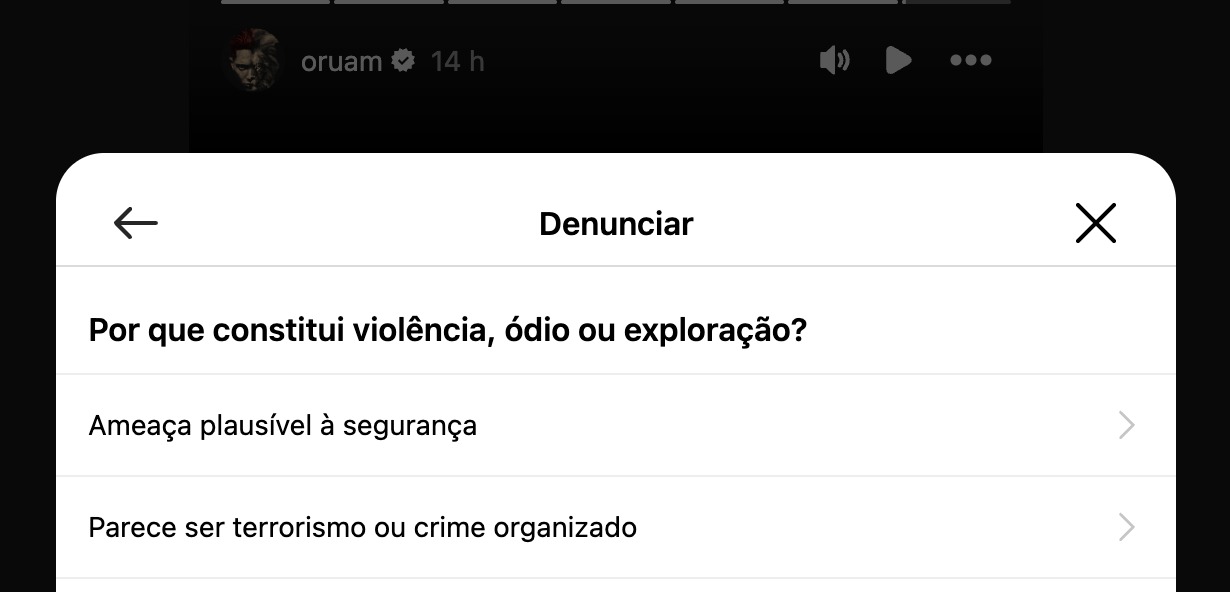
Task: Close the Denunciar dialog
Action: [1095, 223]
